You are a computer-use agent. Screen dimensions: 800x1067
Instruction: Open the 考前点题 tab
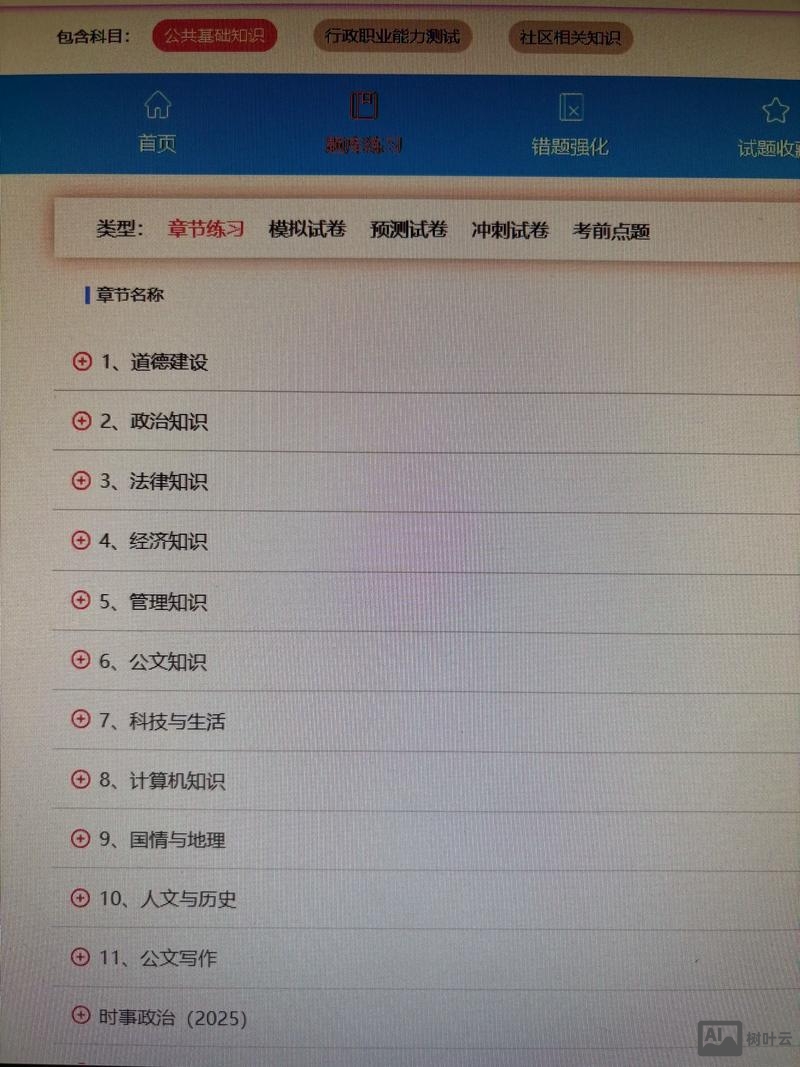pos(611,231)
